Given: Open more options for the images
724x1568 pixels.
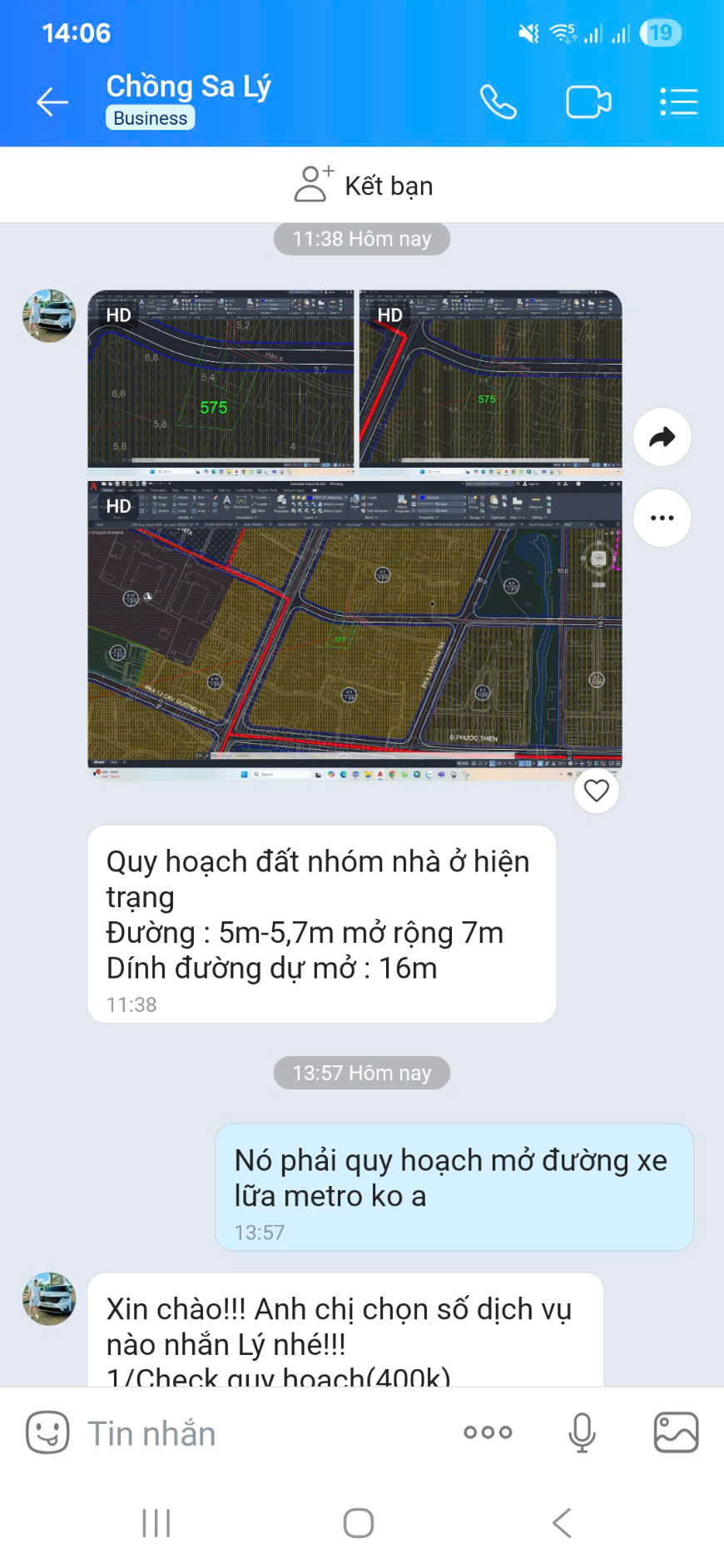Looking at the screenshot, I should pos(662,518).
